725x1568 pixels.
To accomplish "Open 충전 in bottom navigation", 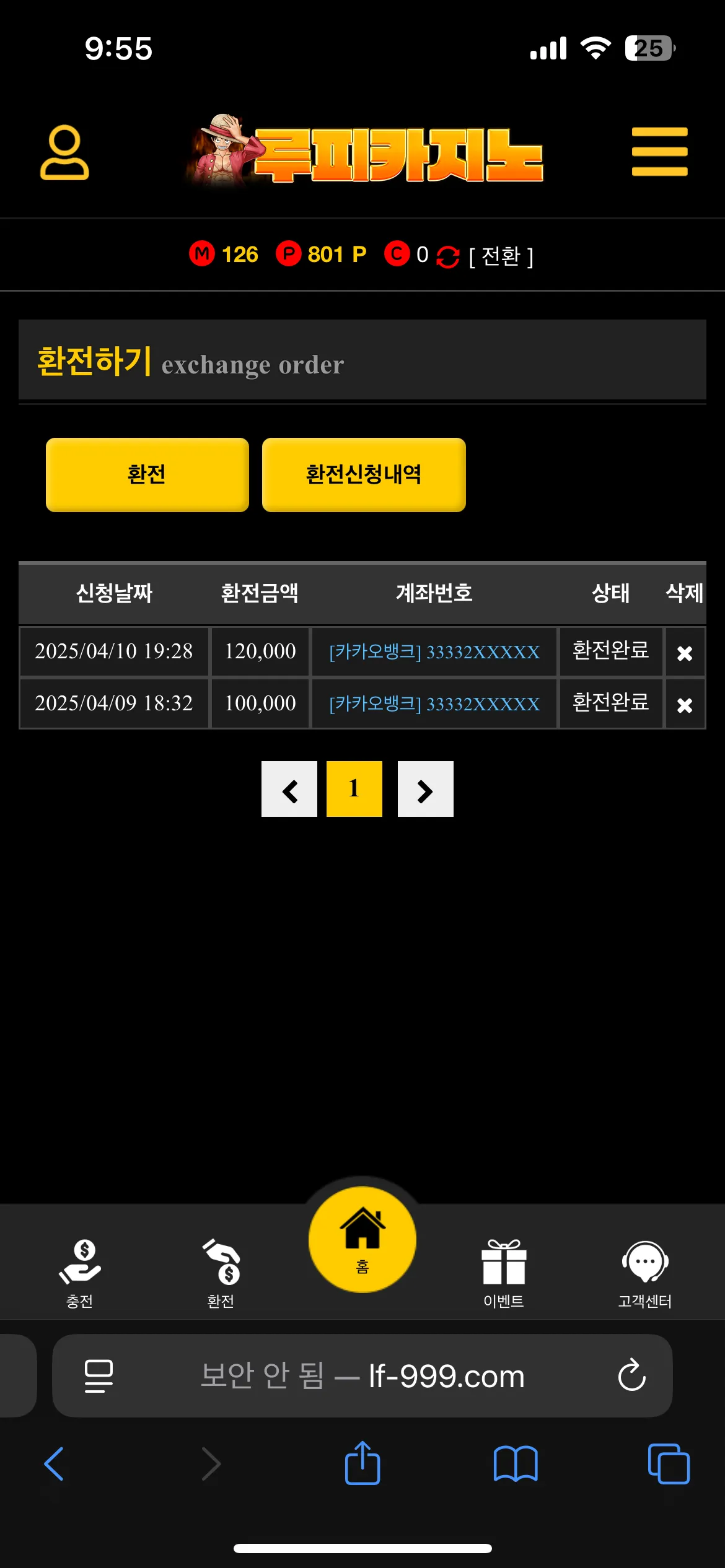I will 80,1273.
